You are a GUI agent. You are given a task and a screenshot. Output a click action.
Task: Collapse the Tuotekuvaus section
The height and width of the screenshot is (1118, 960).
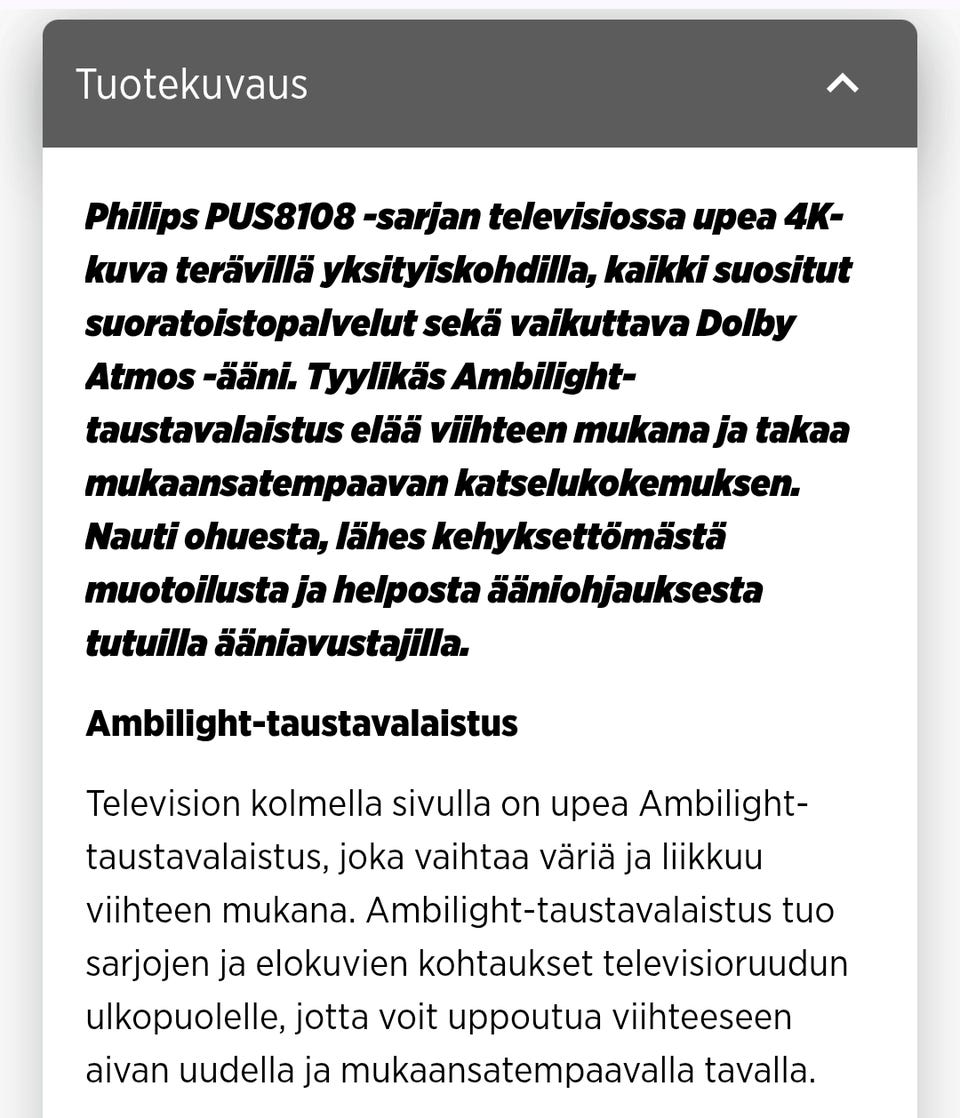842,84
